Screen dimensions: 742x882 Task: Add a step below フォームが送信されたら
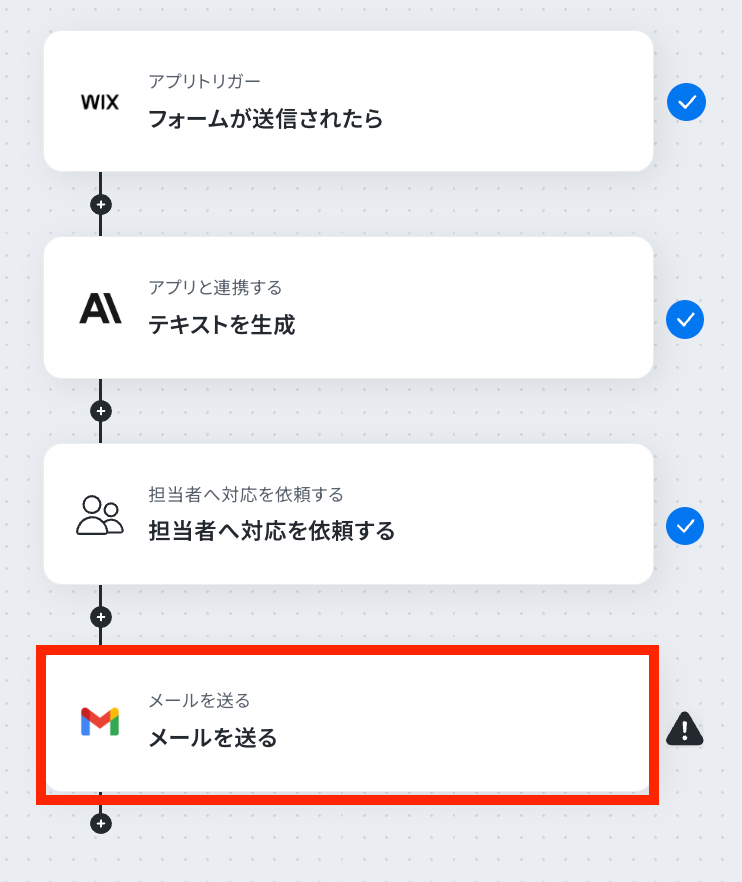click(100, 205)
